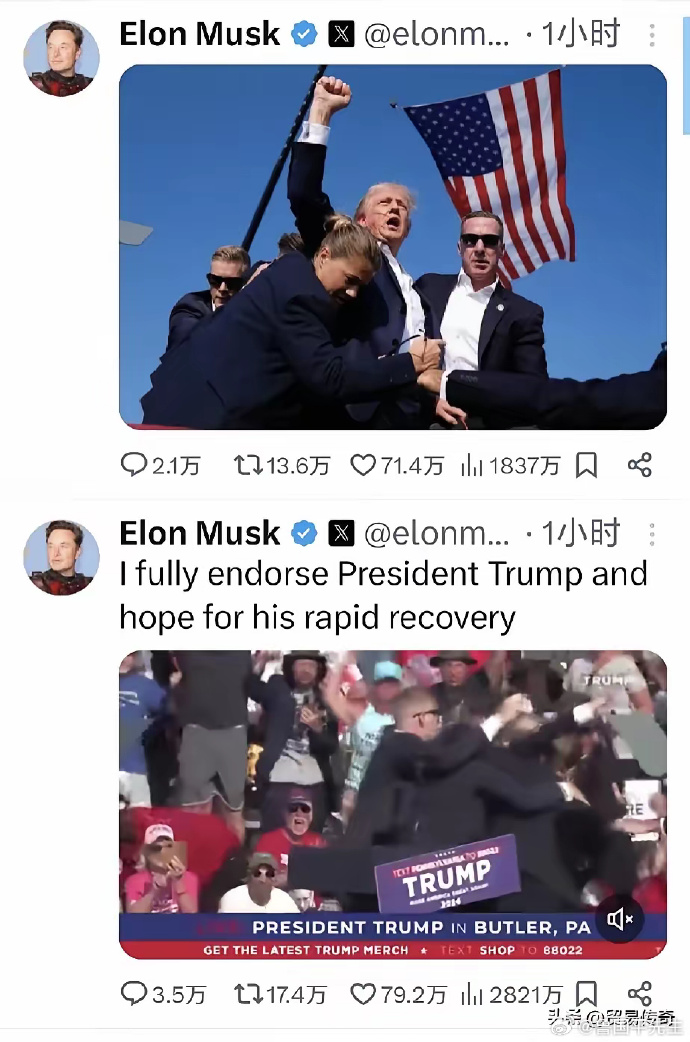Share the first photo post
The height and width of the screenshot is (1042, 690).
[x=640, y=465]
